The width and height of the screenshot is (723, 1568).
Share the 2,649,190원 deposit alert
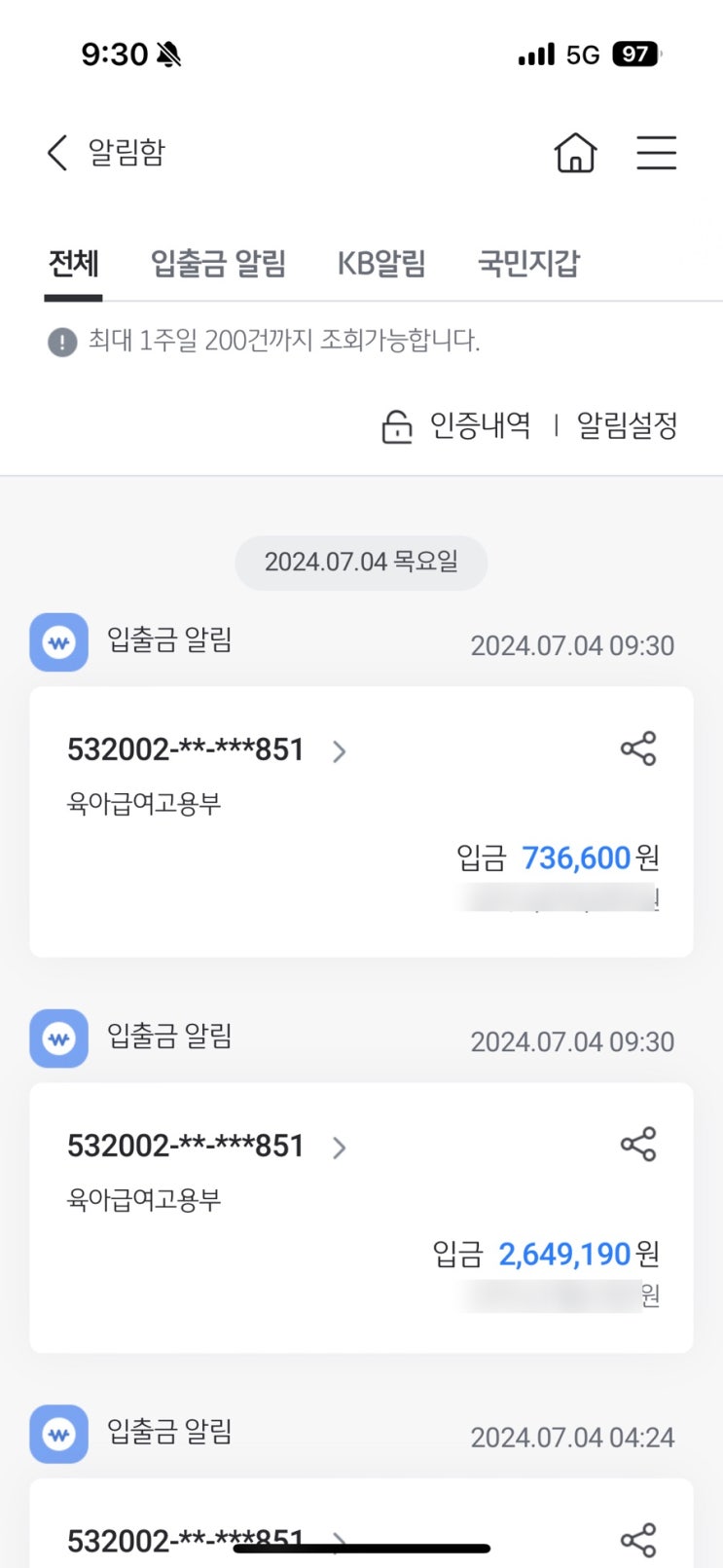tap(638, 1145)
